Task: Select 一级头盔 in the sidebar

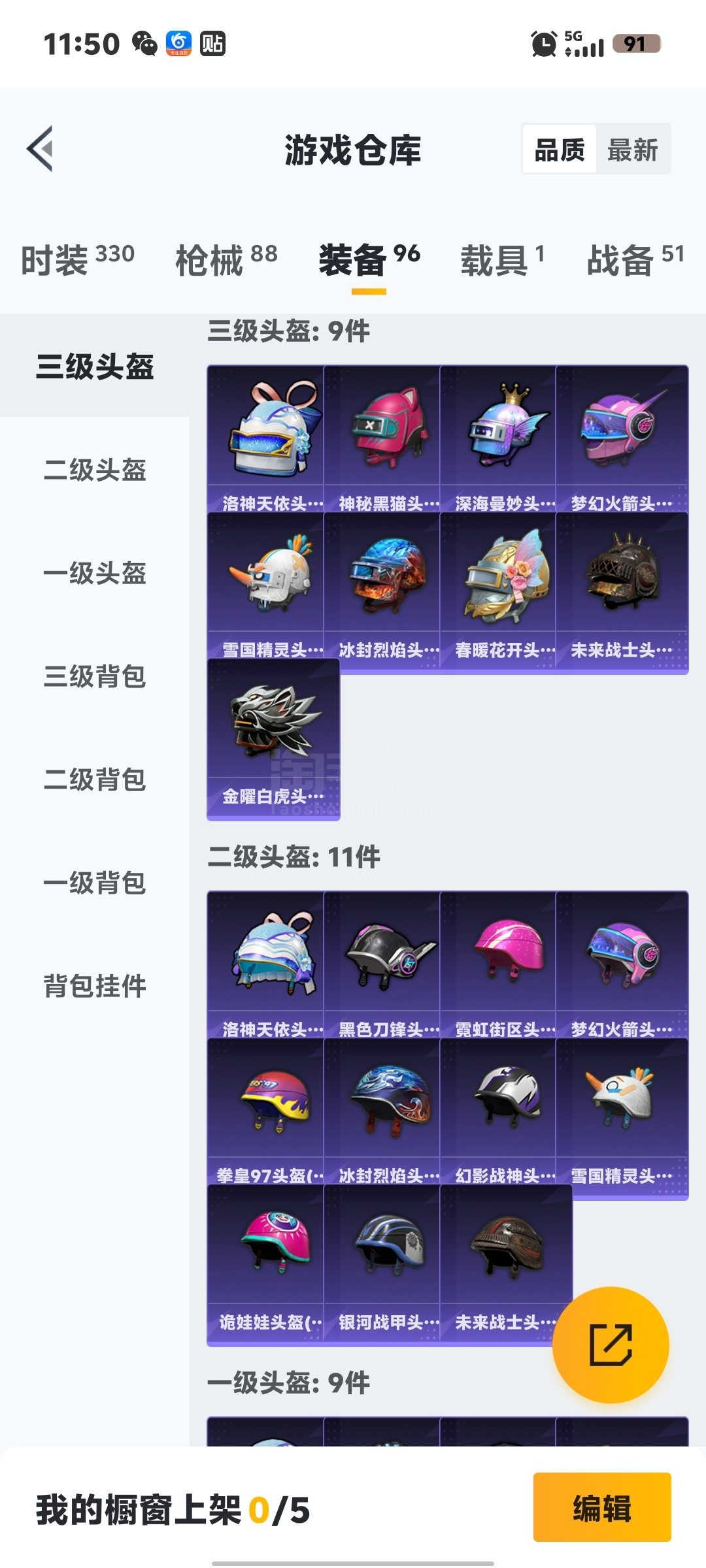Action: pos(95,573)
